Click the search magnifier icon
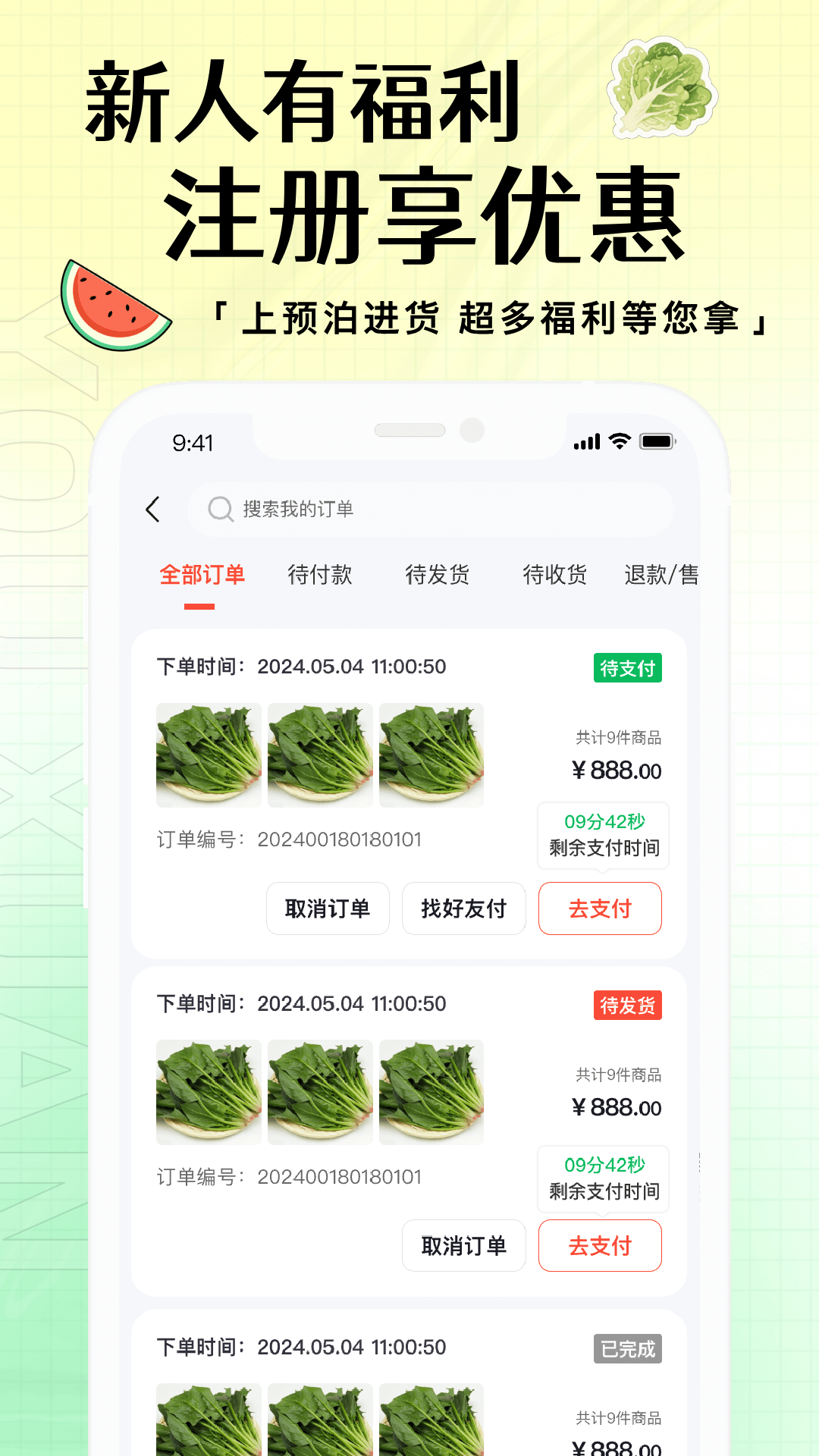This screenshot has height=1456, width=819. tap(221, 509)
